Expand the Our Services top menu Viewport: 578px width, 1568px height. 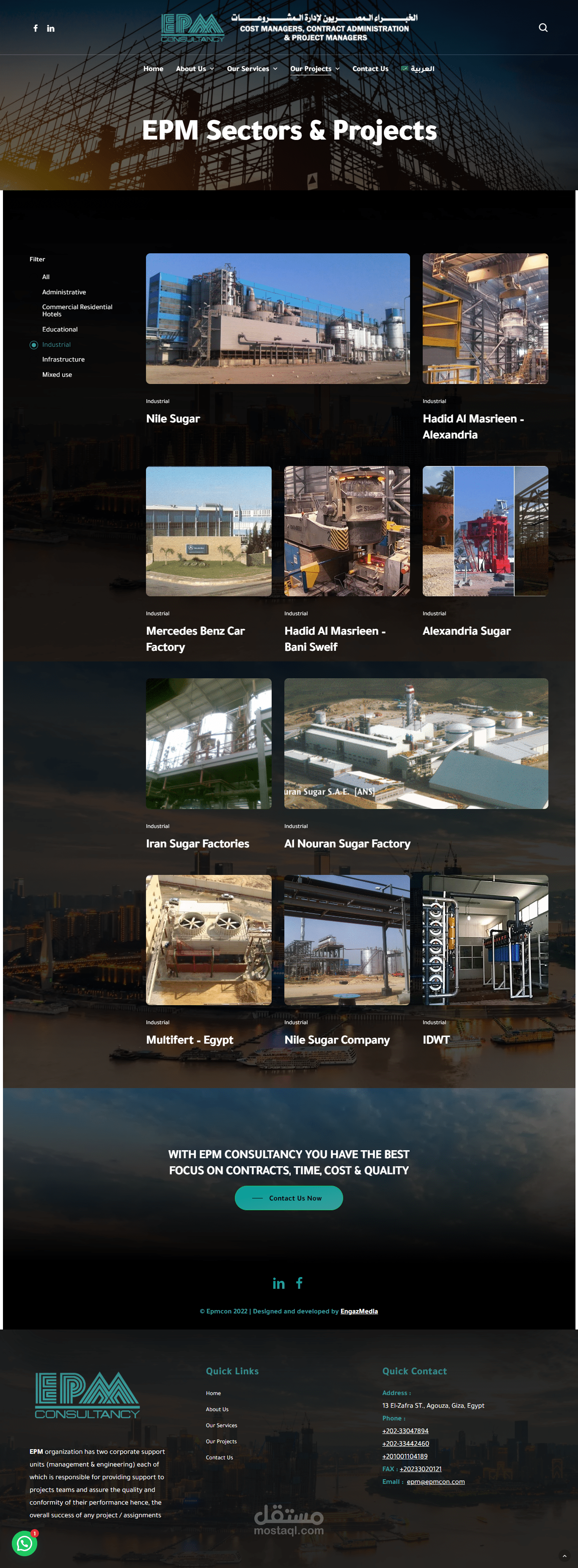click(251, 69)
